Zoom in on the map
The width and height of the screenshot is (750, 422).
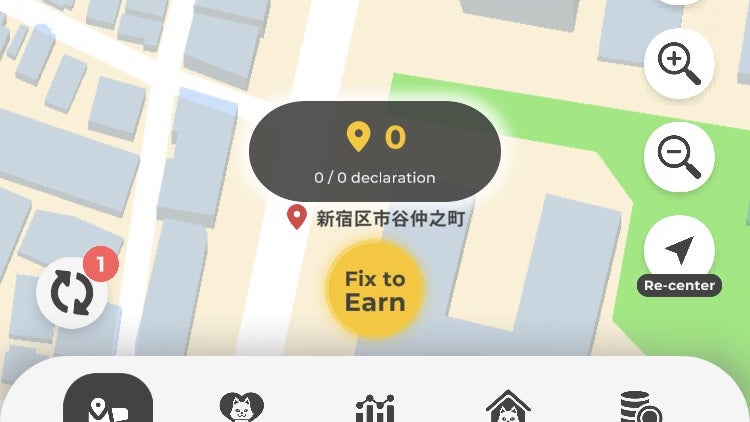tap(679, 63)
